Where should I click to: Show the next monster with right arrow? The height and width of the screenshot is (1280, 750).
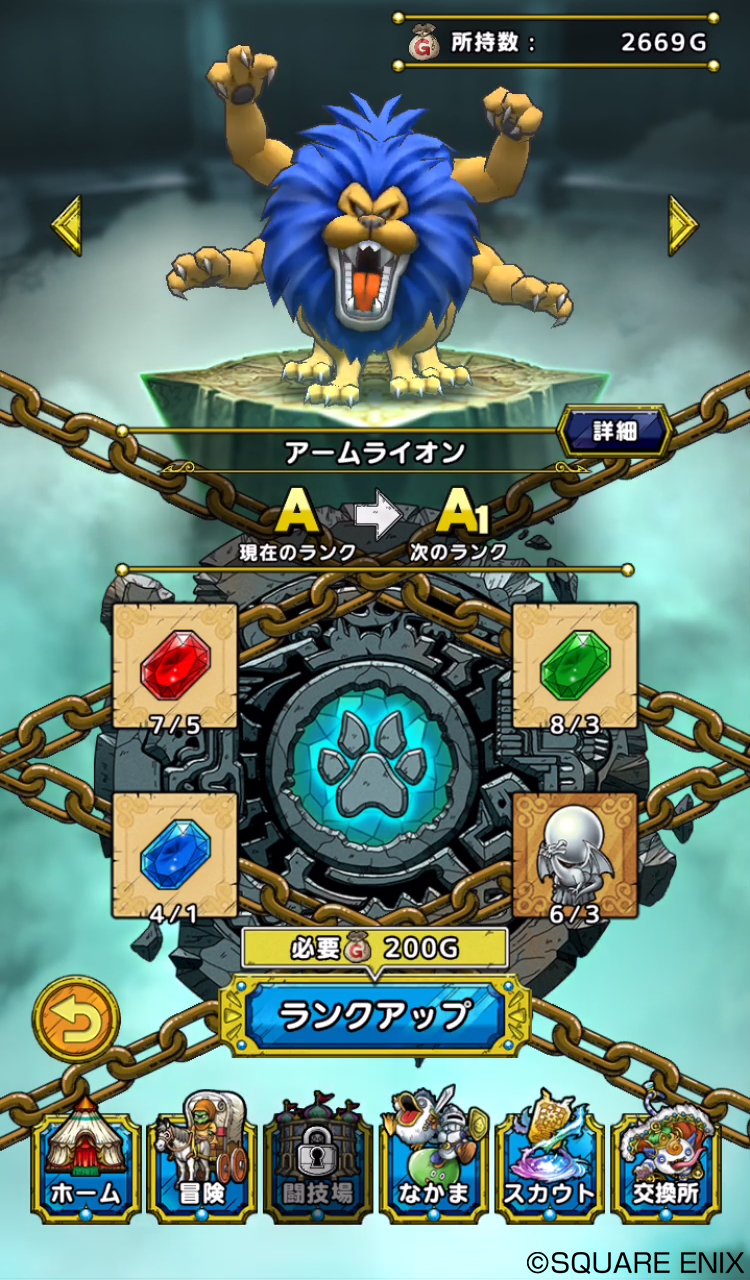[x=683, y=225]
